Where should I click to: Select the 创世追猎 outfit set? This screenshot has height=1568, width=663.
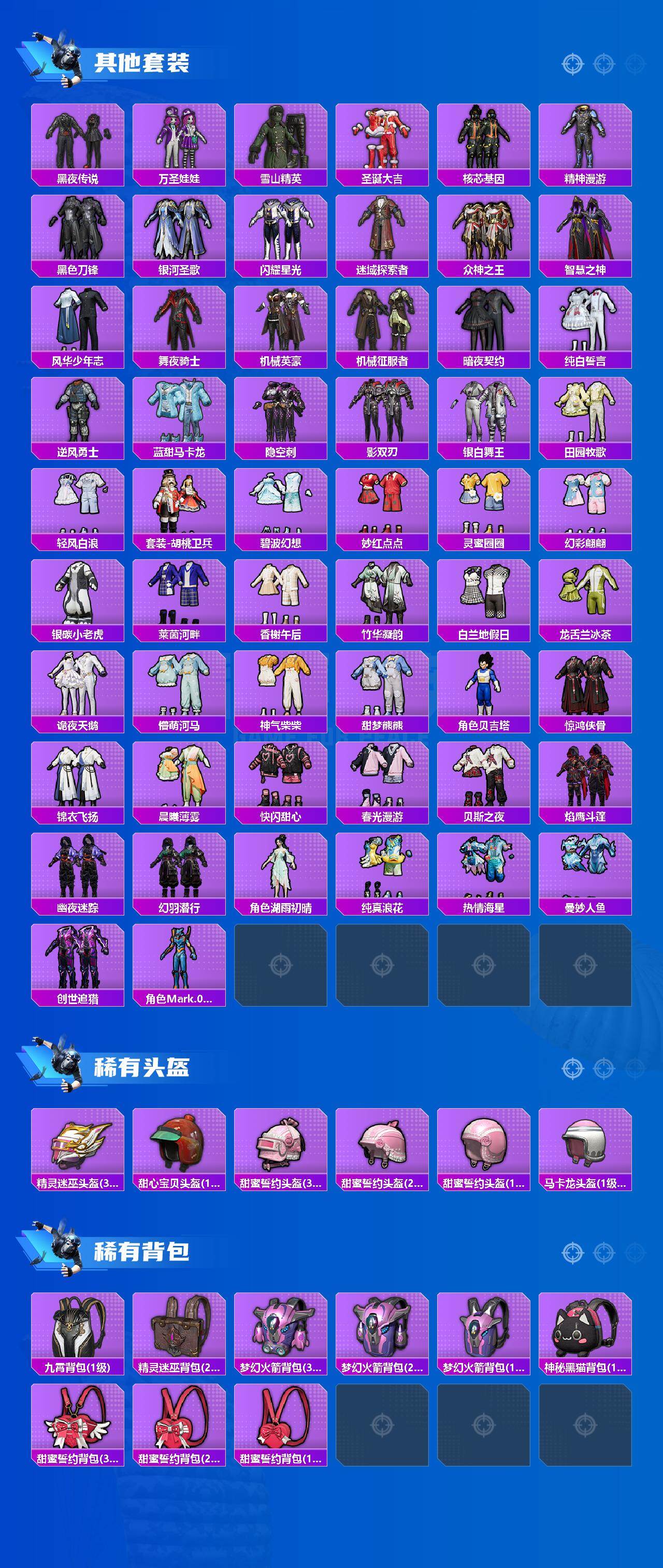coord(78,965)
